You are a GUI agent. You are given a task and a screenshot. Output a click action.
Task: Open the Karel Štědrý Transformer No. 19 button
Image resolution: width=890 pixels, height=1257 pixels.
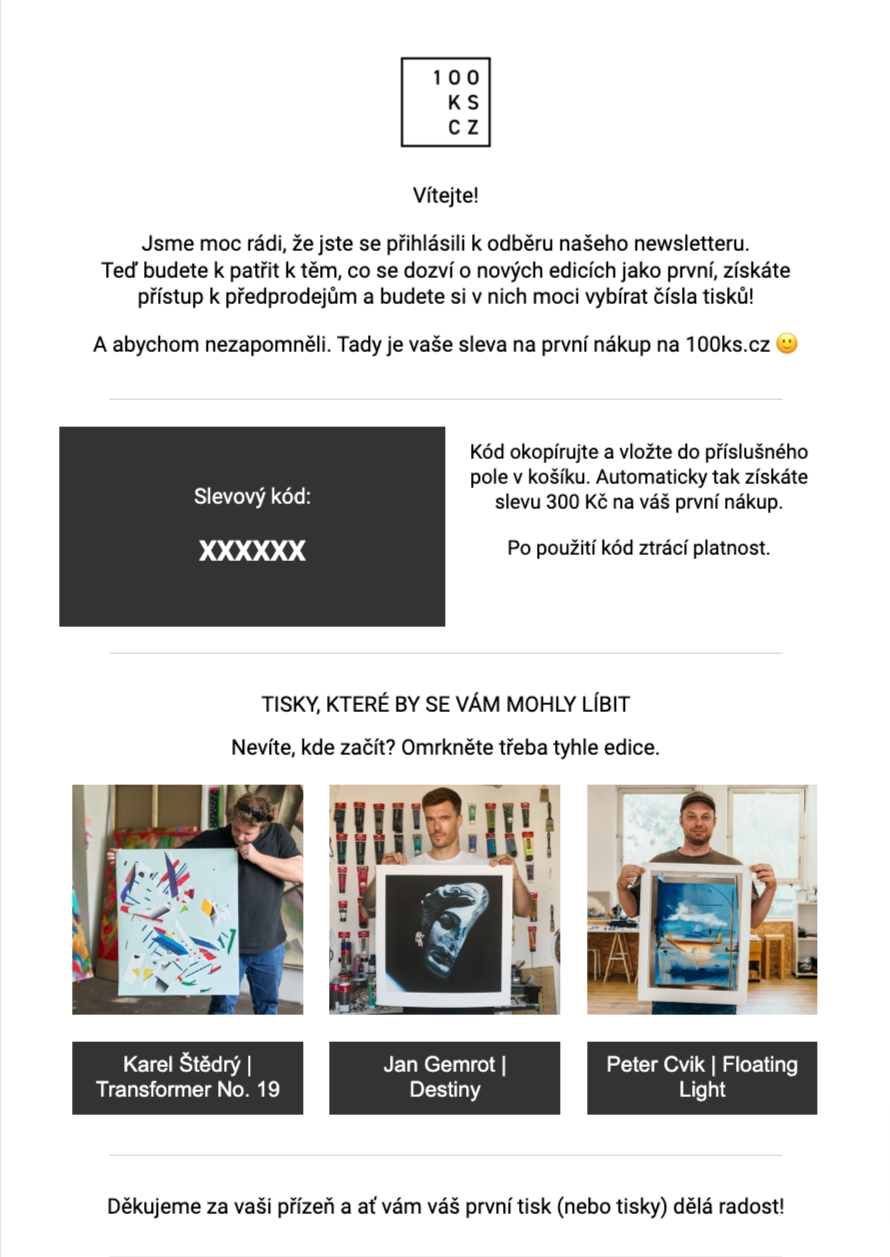187,1077
